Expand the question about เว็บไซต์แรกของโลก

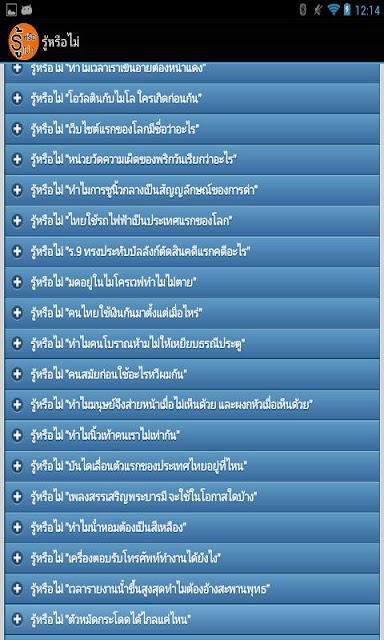pos(192,129)
